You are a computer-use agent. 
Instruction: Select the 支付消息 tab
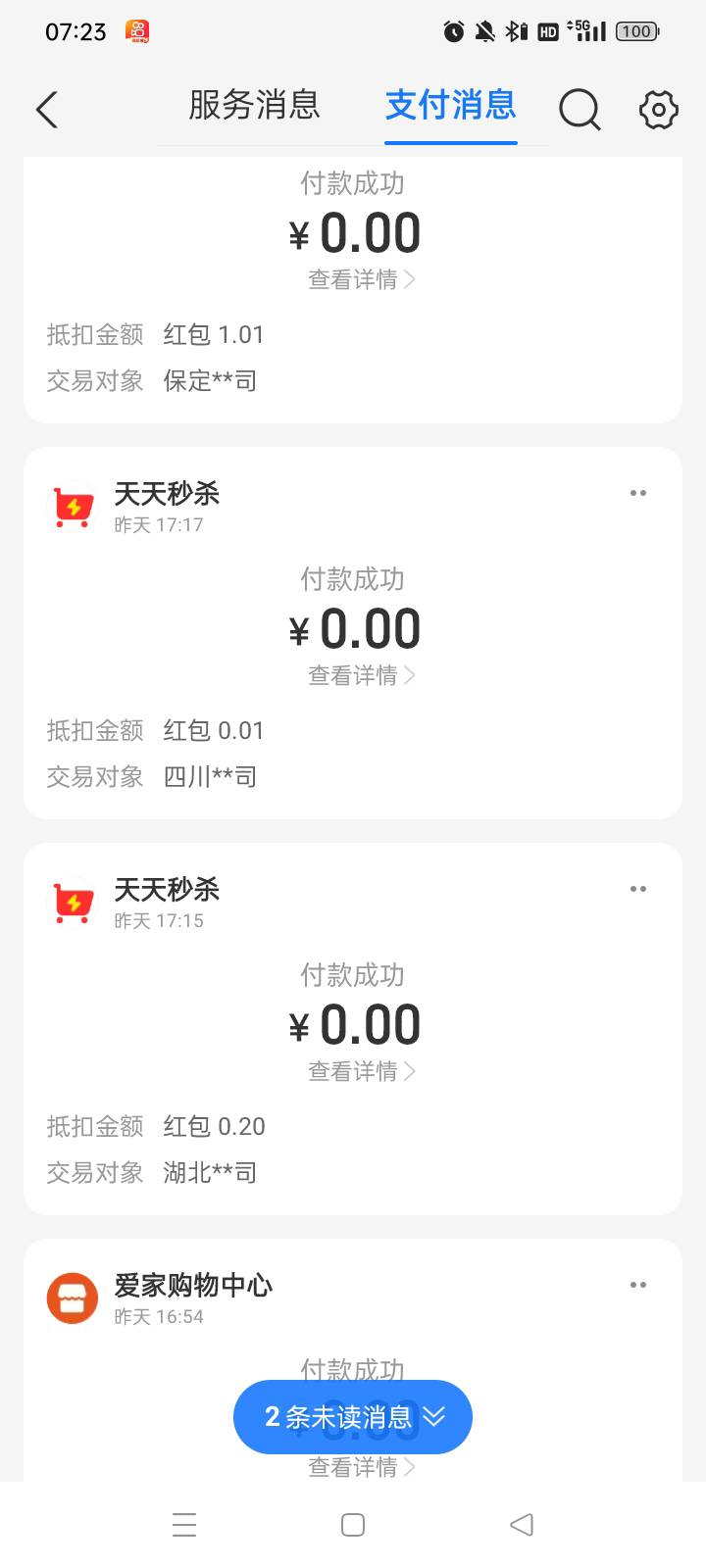point(451,105)
